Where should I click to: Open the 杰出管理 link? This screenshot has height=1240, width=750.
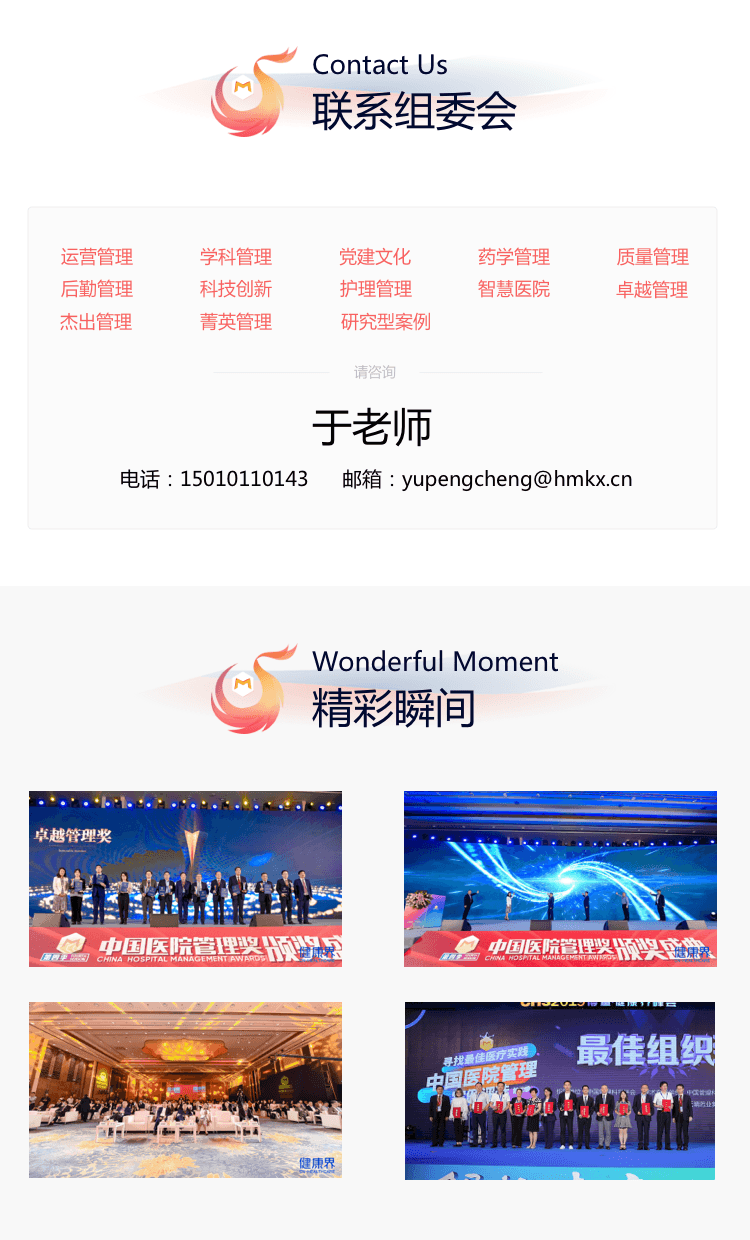click(96, 322)
